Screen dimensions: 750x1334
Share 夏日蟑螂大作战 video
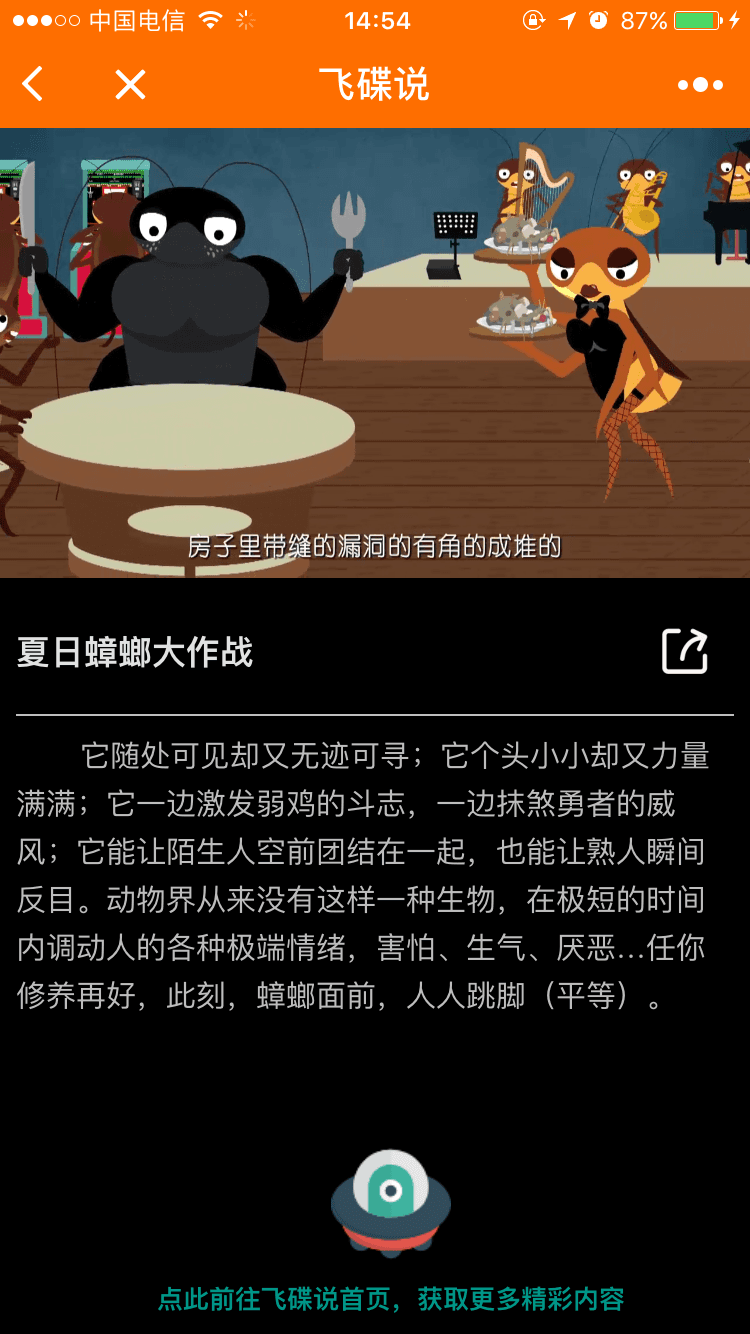[685, 651]
